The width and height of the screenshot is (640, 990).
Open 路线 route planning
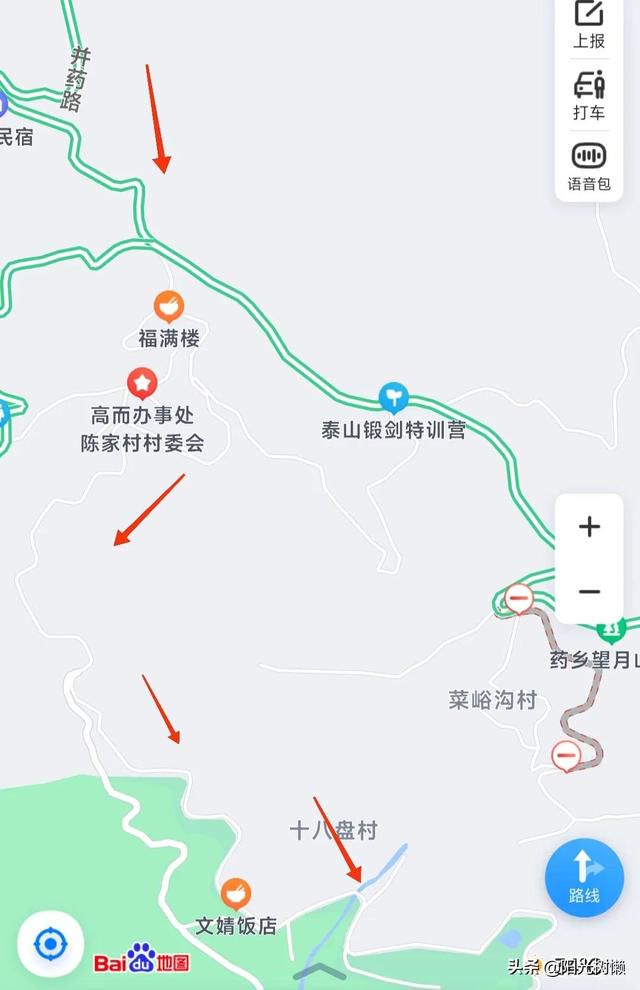pyautogui.click(x=584, y=877)
